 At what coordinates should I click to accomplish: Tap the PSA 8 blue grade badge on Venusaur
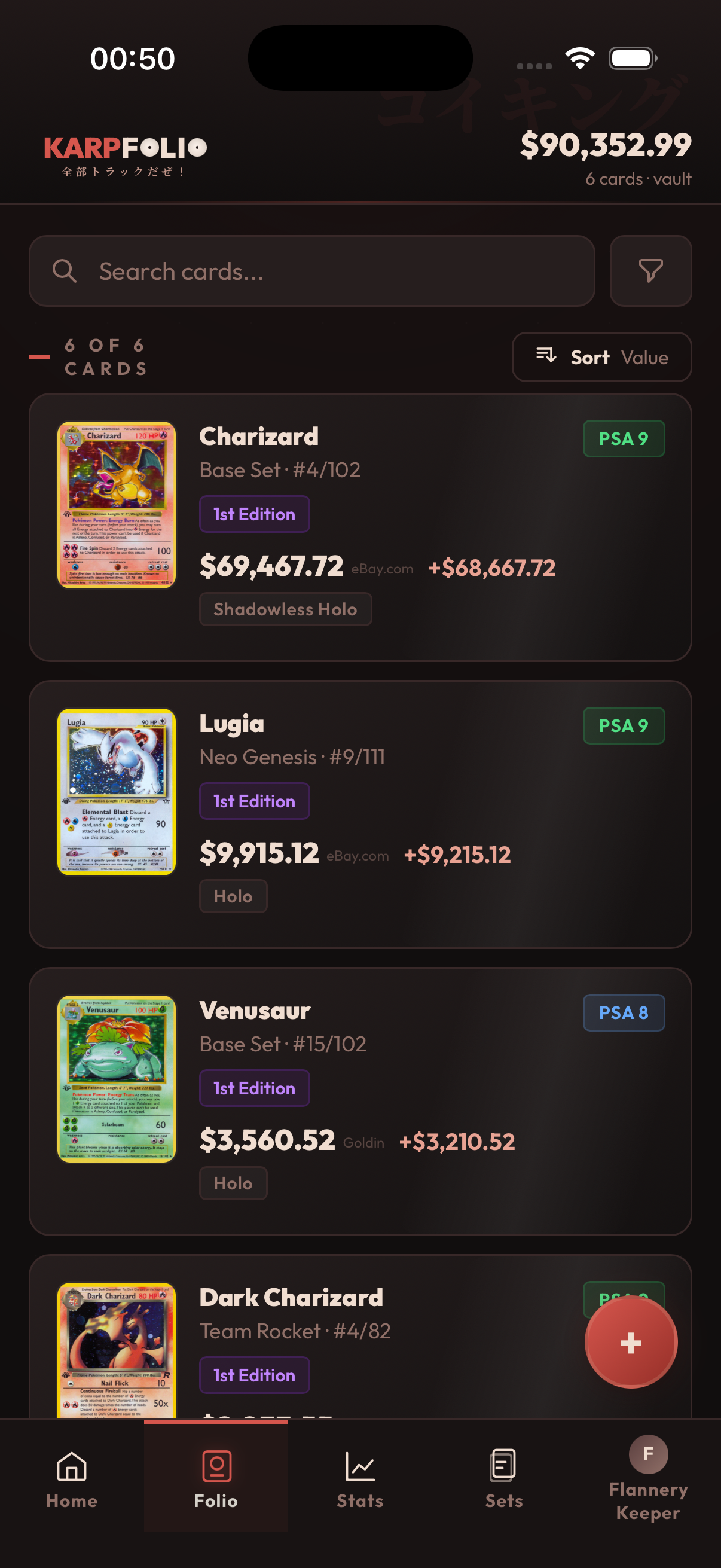[624, 1012]
